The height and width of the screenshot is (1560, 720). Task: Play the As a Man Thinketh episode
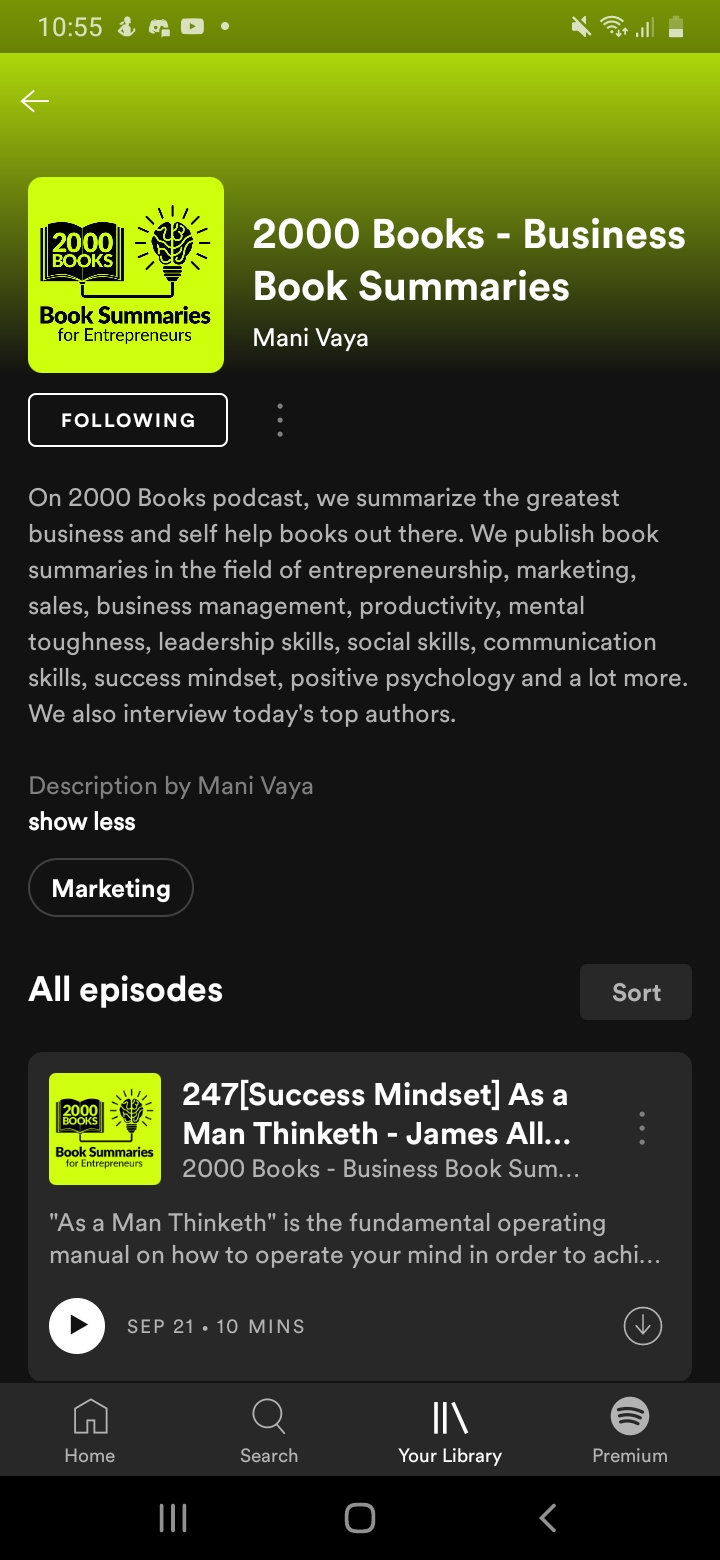click(77, 1326)
